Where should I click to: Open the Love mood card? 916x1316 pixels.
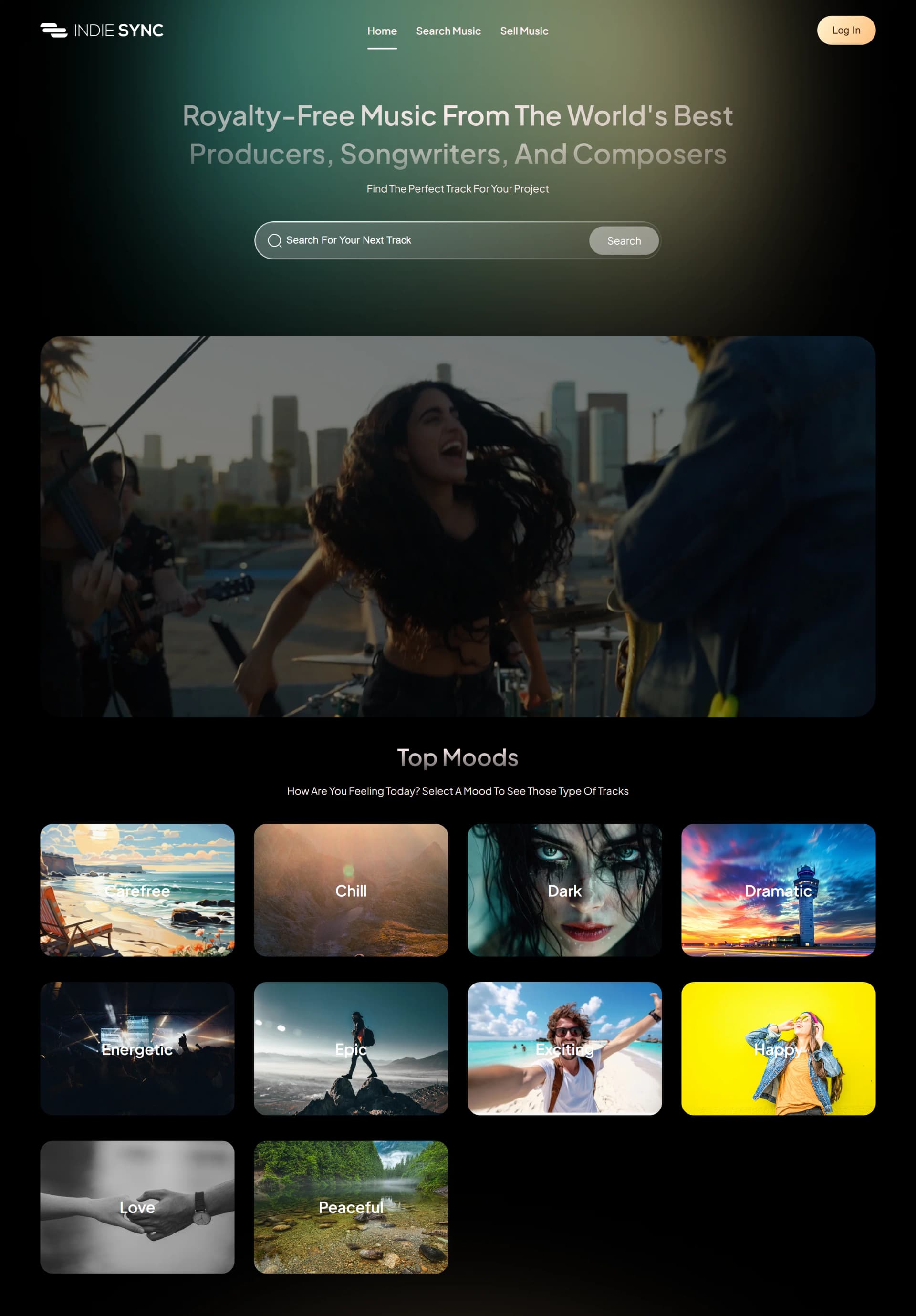coord(137,1206)
